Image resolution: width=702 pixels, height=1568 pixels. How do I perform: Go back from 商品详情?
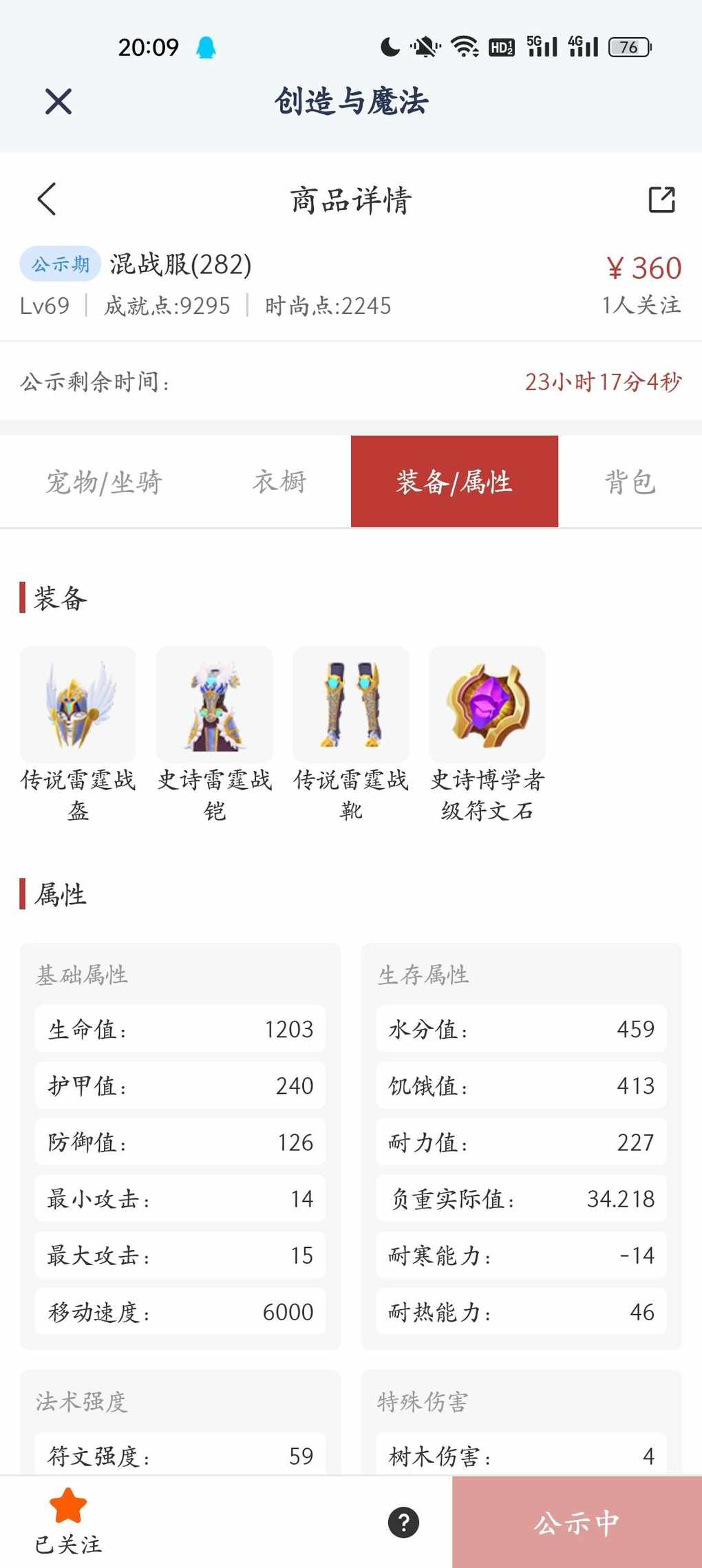point(47,200)
